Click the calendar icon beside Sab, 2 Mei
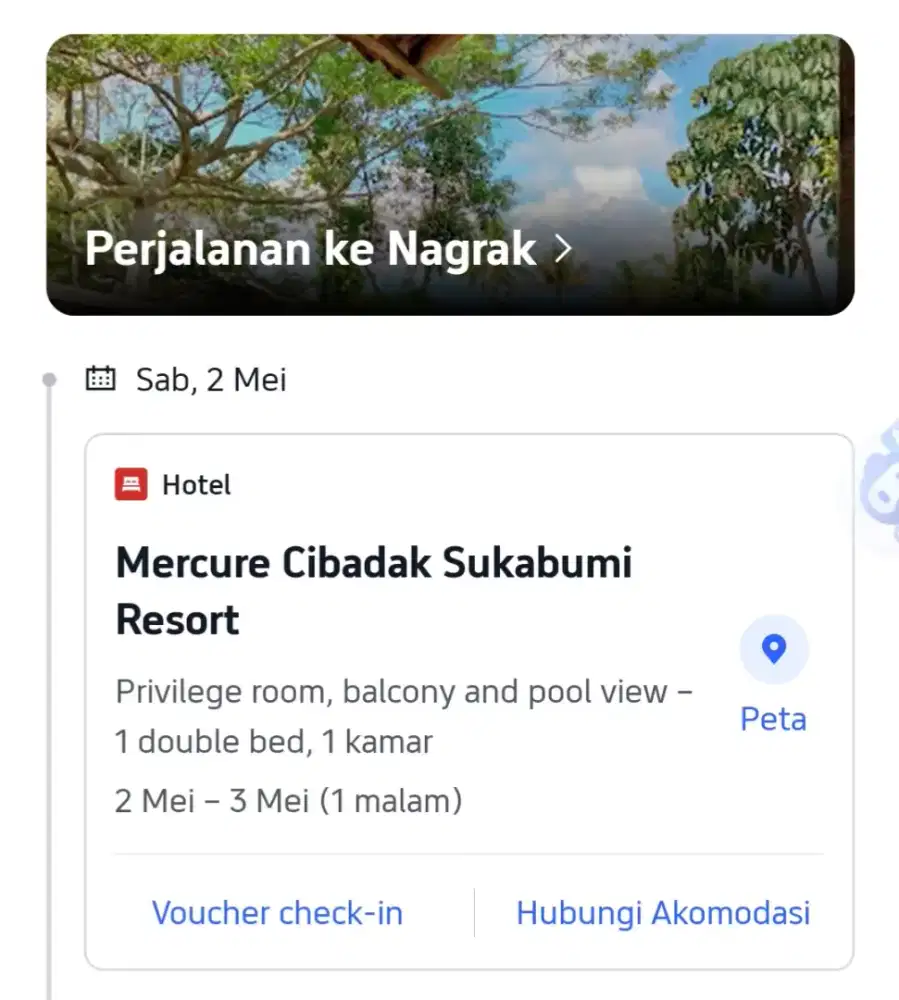This screenshot has width=899, height=1000. (100, 378)
